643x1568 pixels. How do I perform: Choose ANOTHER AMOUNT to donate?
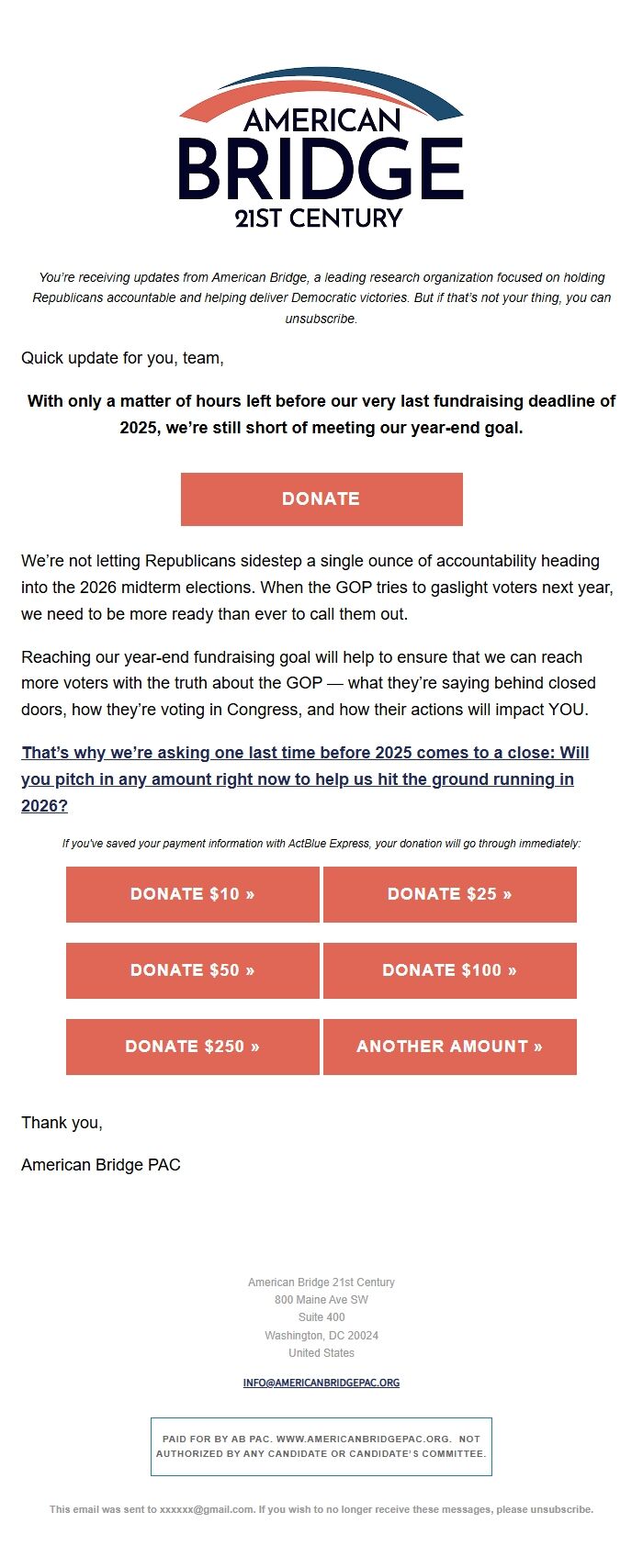[450, 1047]
